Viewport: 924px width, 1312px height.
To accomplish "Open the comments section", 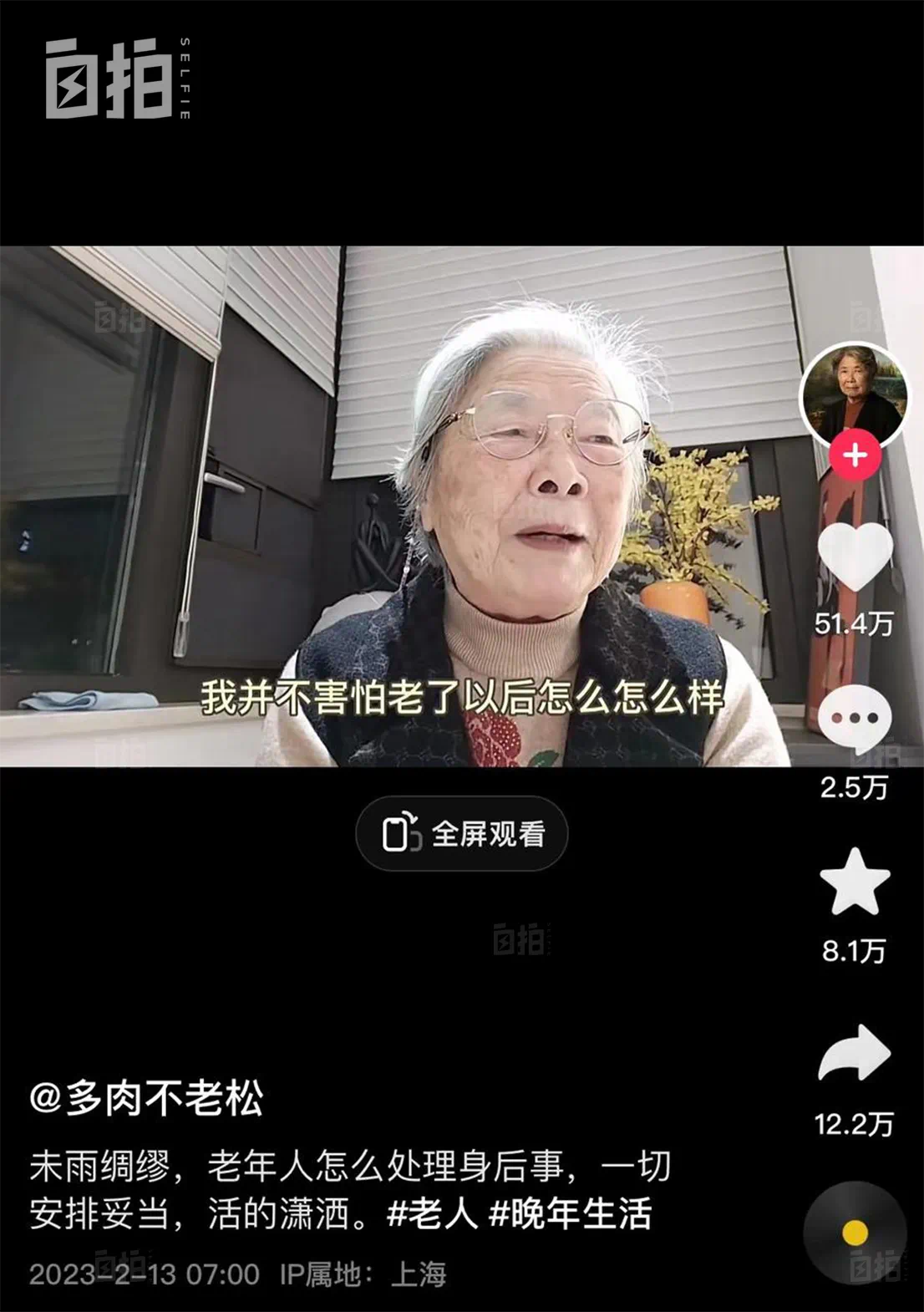I will point(854,720).
